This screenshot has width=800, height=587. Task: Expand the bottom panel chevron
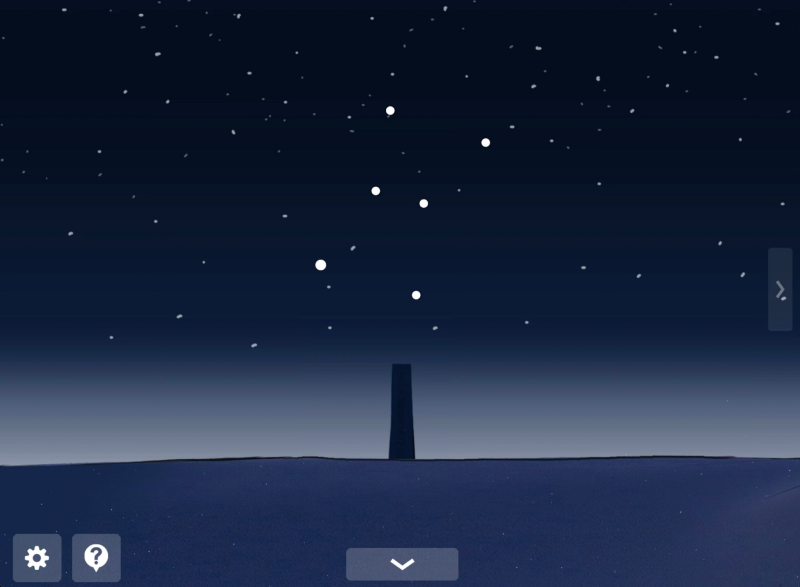(x=402, y=564)
